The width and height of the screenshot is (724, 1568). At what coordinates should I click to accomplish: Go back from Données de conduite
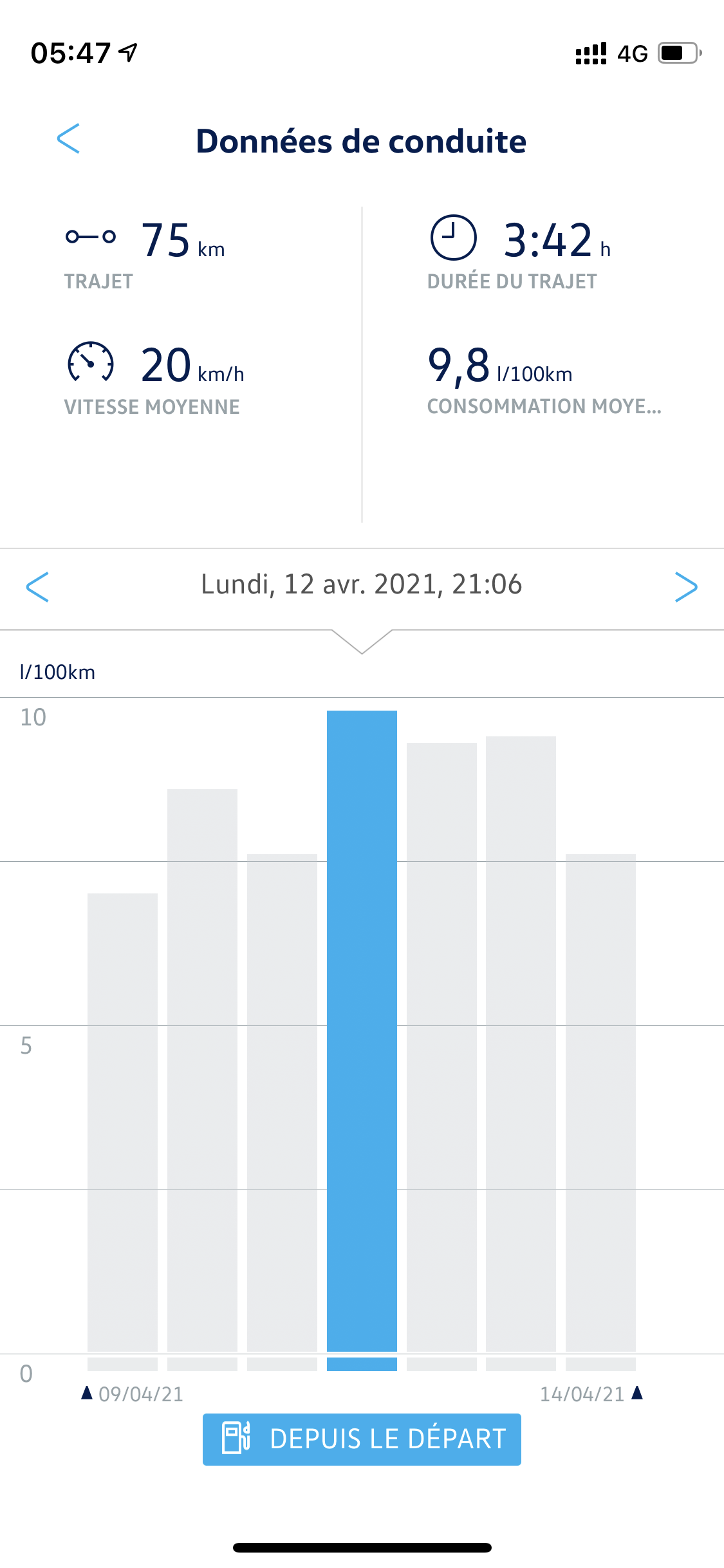pyautogui.click(x=68, y=139)
